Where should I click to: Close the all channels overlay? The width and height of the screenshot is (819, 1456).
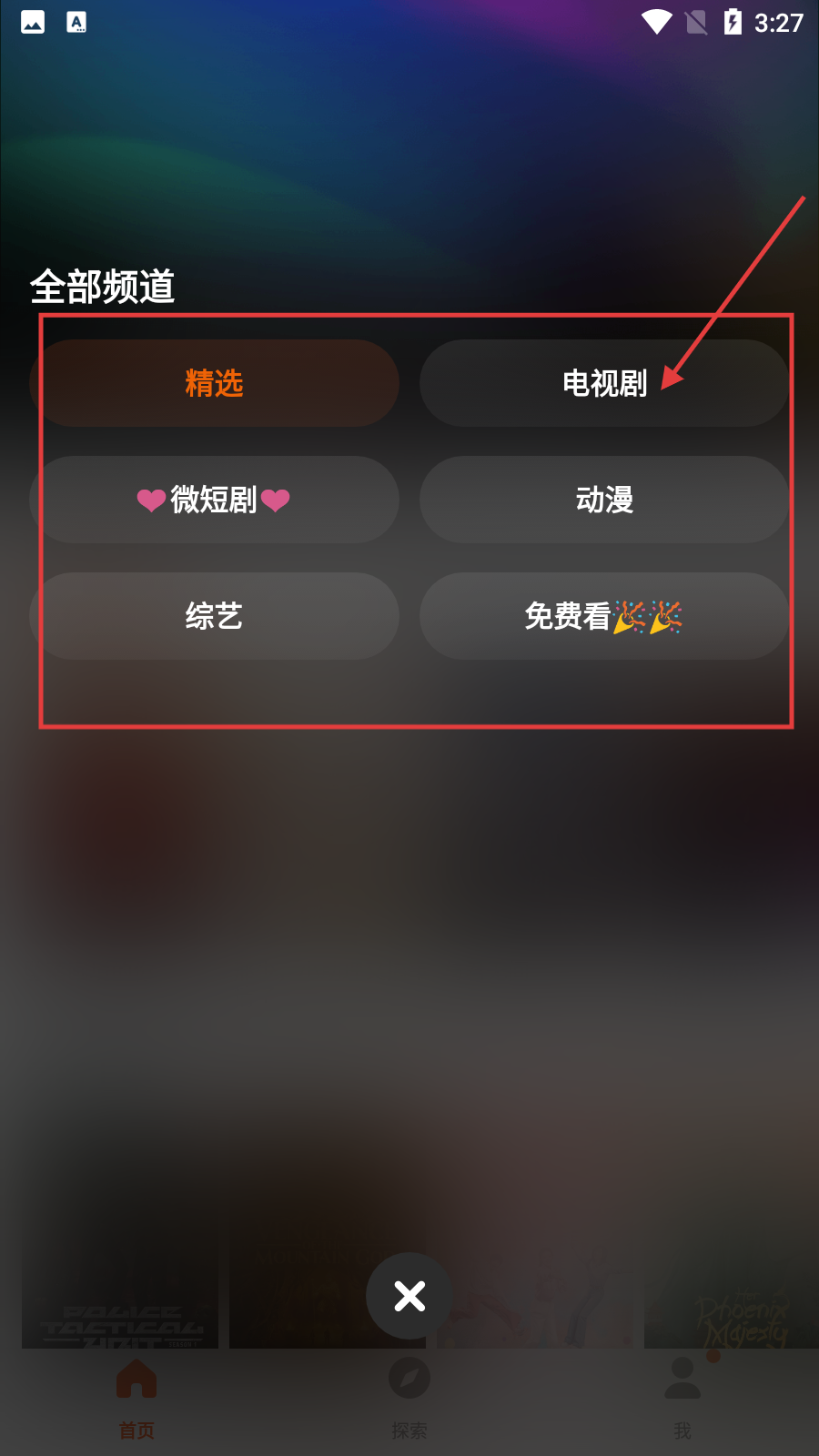pos(409,1296)
